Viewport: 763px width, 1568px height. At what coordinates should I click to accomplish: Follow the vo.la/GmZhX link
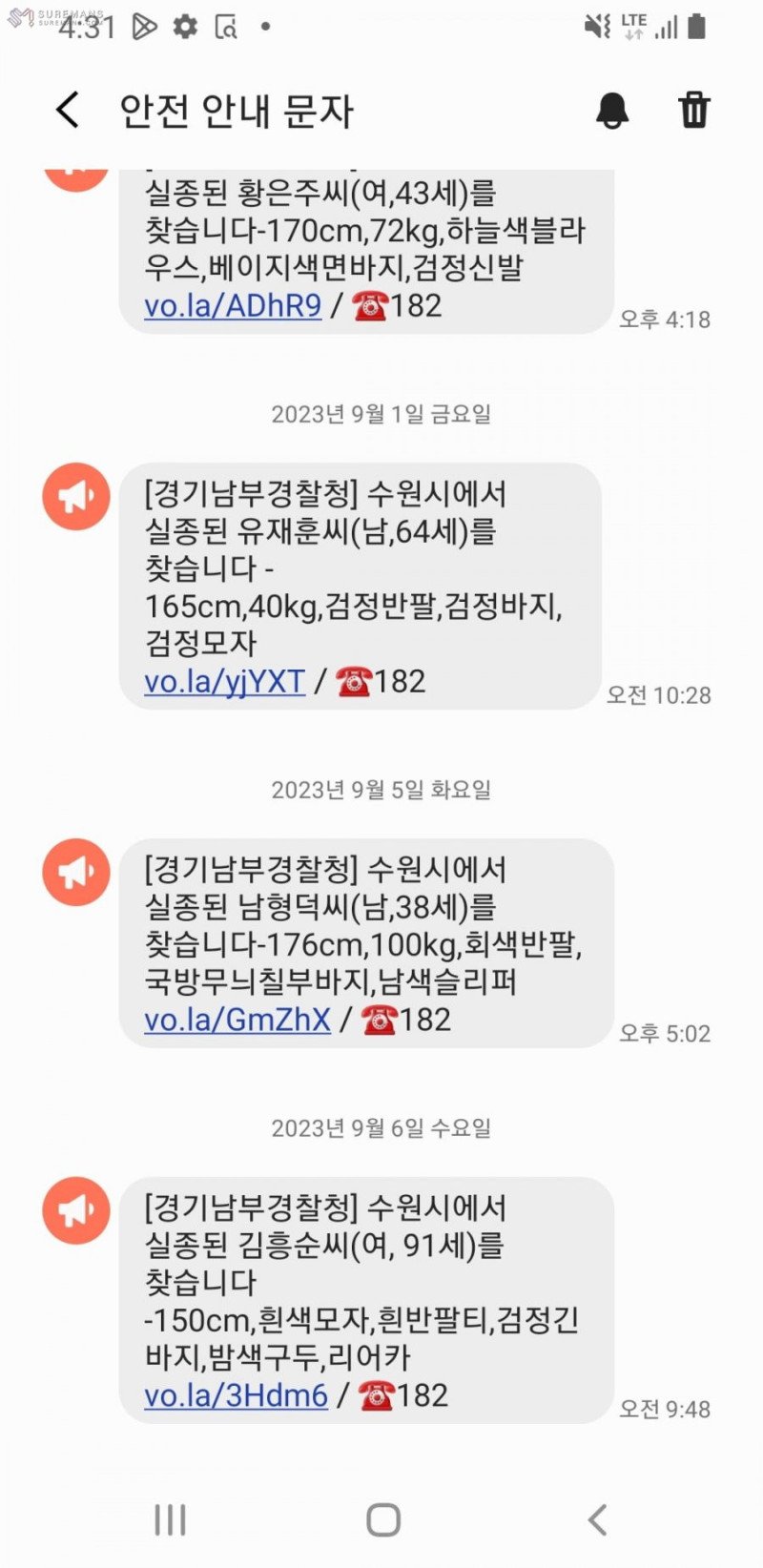(x=237, y=1020)
